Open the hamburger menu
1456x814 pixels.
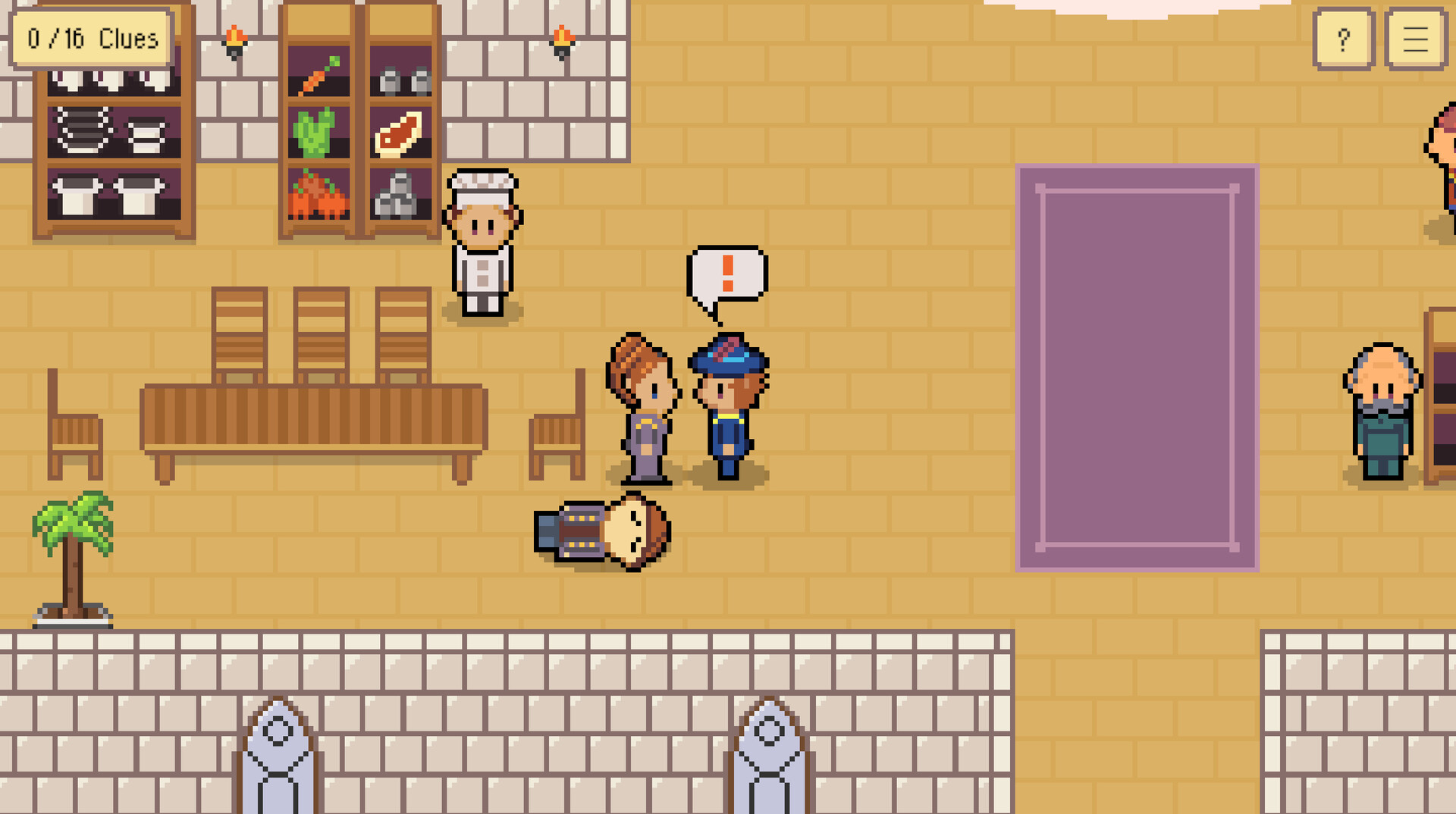(1415, 39)
